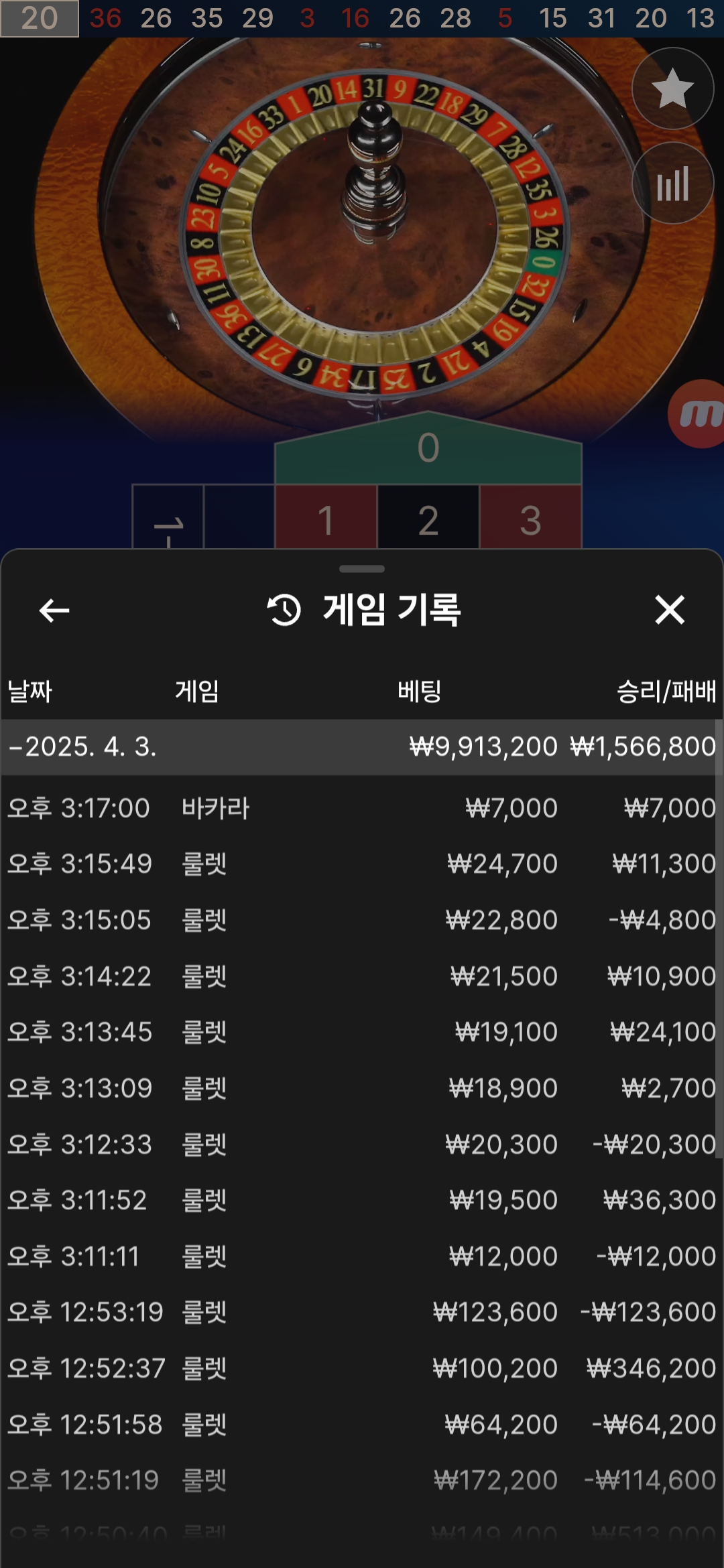Viewport: 724px width, 1568px height.
Task: Open the favorites star button
Action: tap(672, 89)
